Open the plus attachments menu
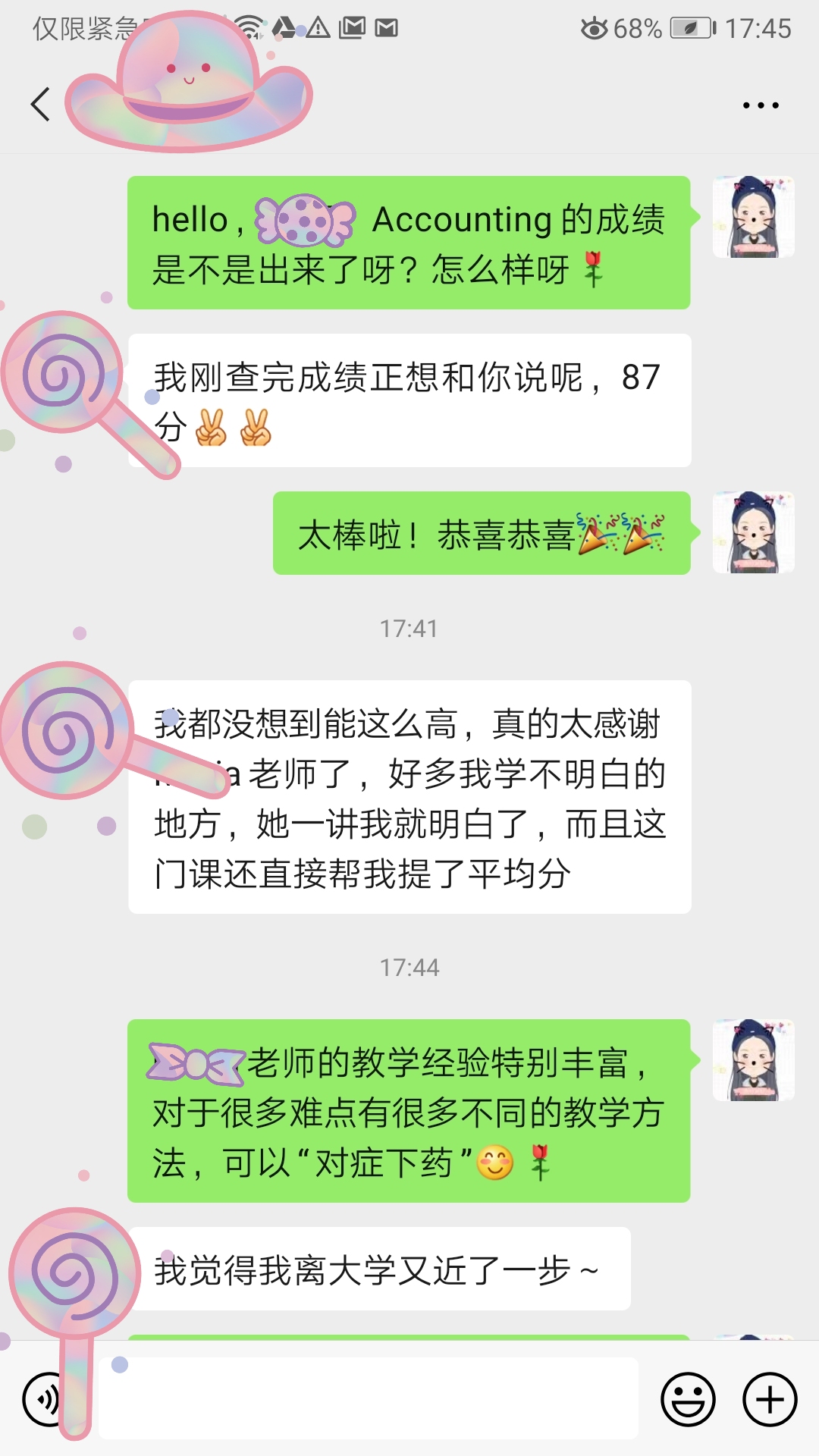The width and height of the screenshot is (819, 1456). click(x=769, y=1399)
